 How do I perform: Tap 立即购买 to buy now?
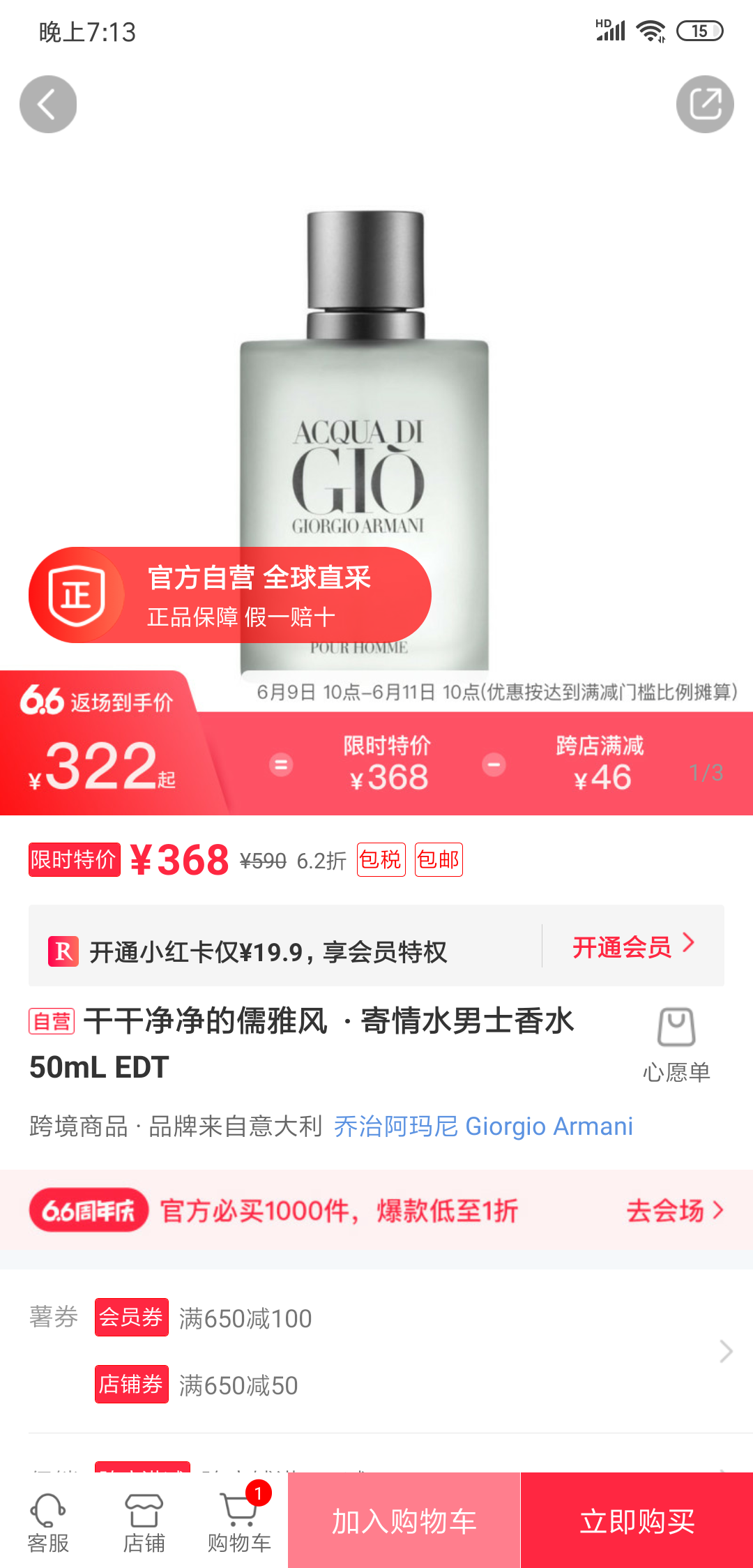point(637,1521)
